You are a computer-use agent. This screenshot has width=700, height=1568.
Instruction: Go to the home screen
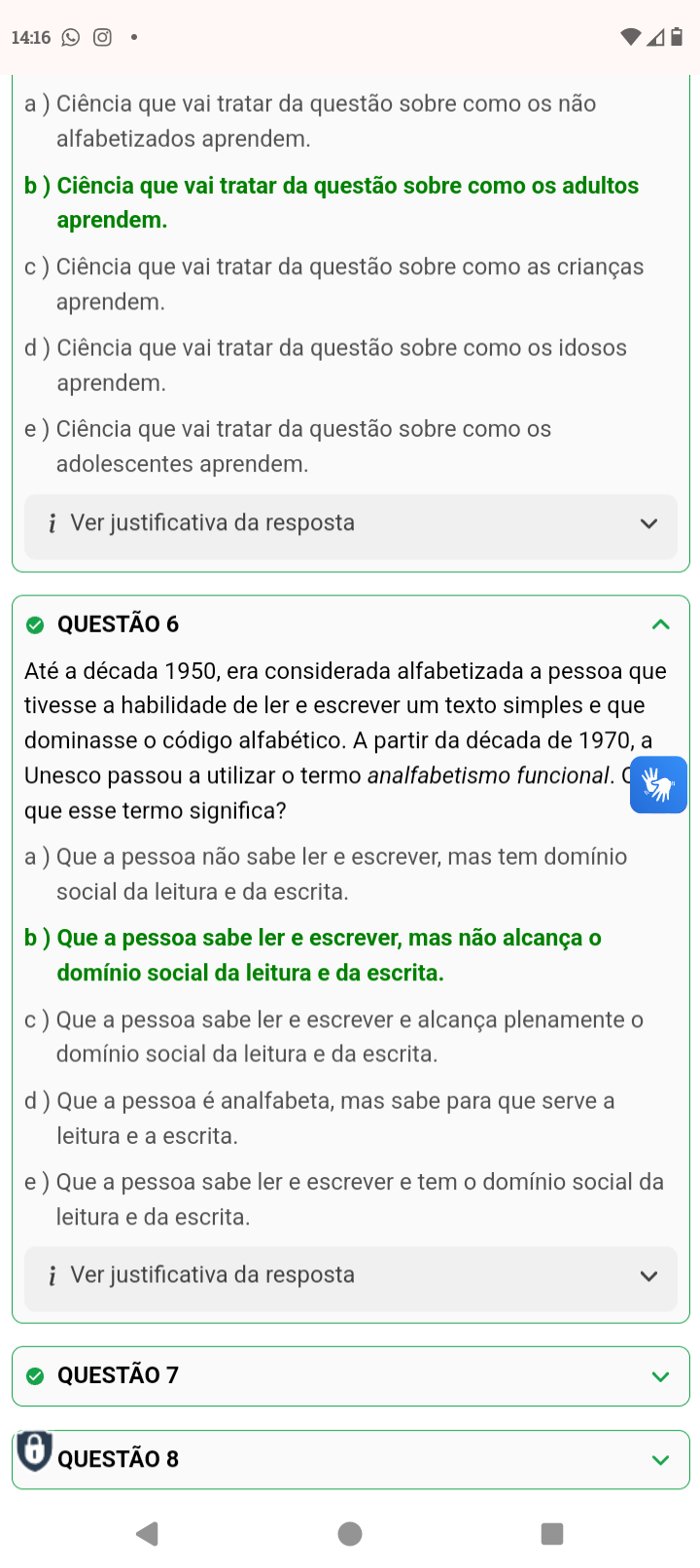coord(350,1534)
